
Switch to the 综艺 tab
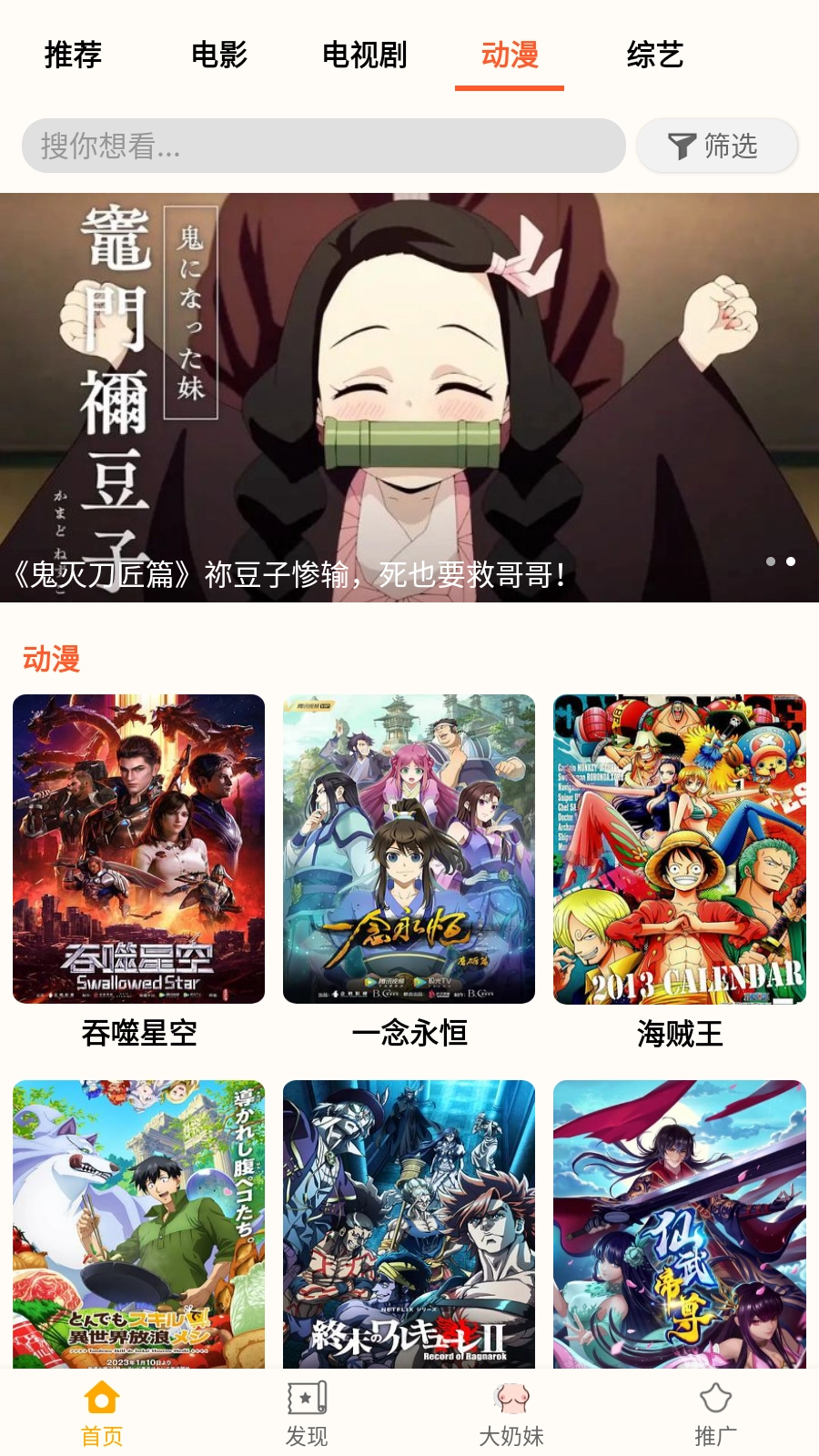tap(654, 56)
